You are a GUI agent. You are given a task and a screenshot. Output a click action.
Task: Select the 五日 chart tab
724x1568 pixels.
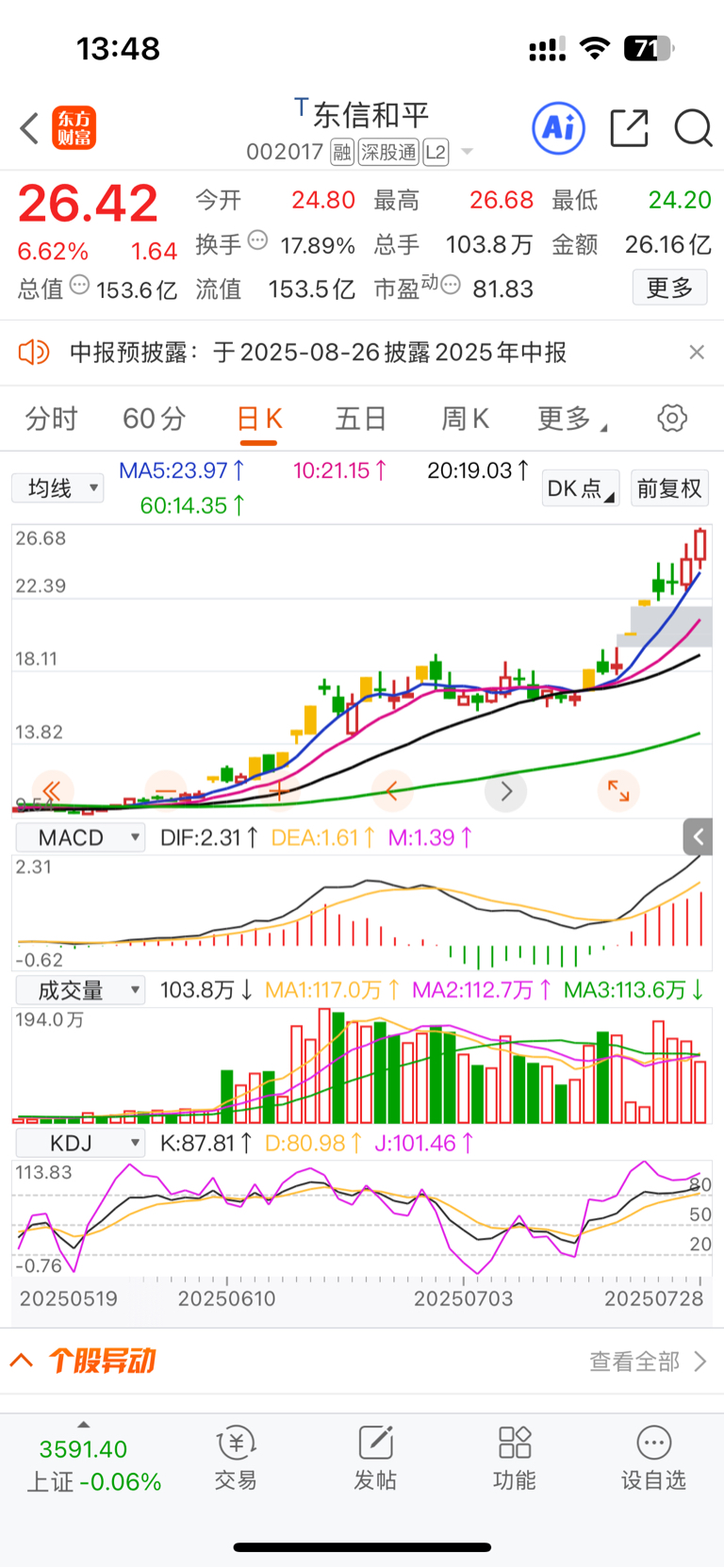pyautogui.click(x=361, y=419)
